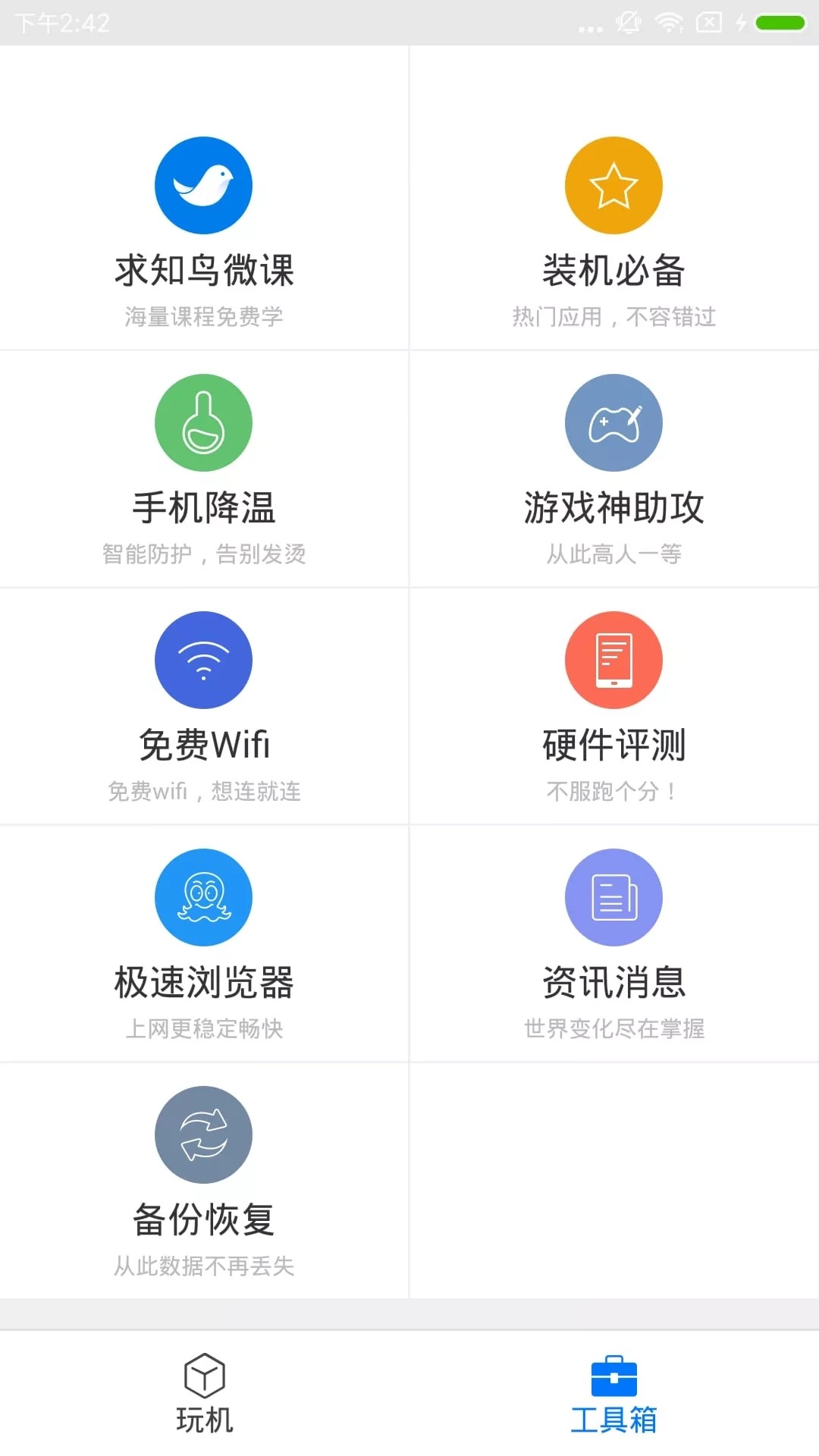Launch 手机降温 phone cooling tool
Viewport: 819px width, 1456px height.
[203, 466]
